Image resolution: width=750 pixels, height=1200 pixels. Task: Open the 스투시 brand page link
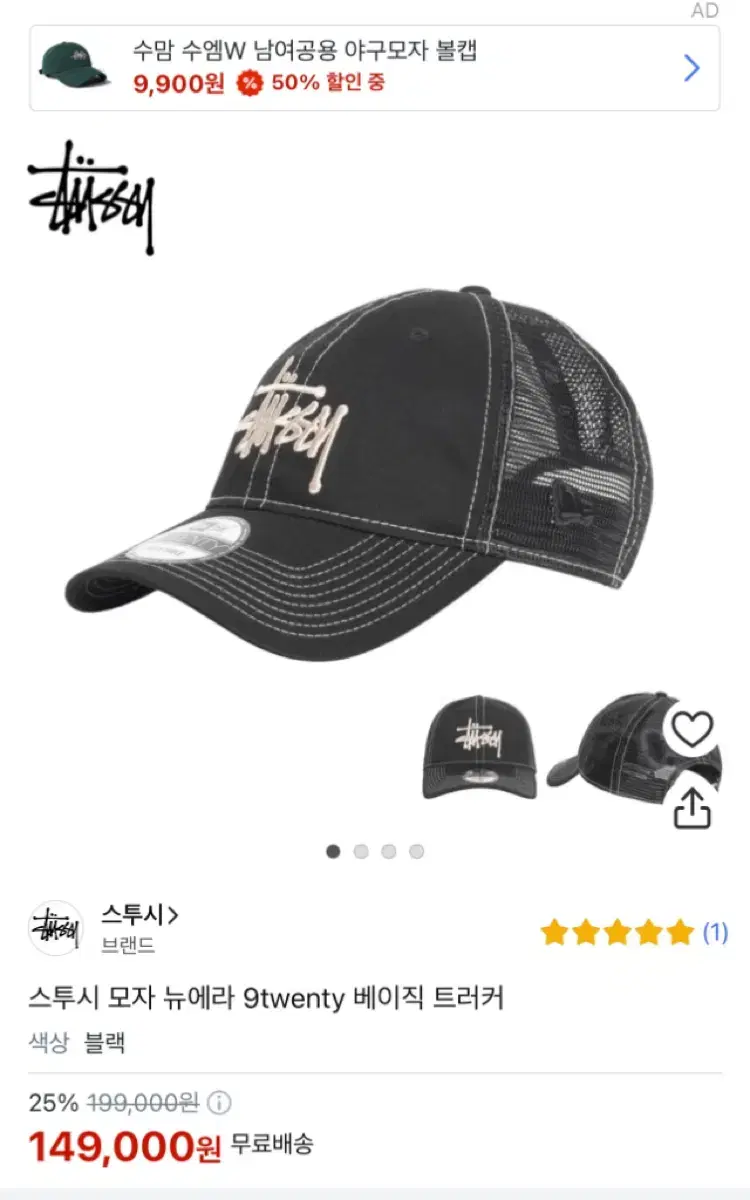coord(140,914)
